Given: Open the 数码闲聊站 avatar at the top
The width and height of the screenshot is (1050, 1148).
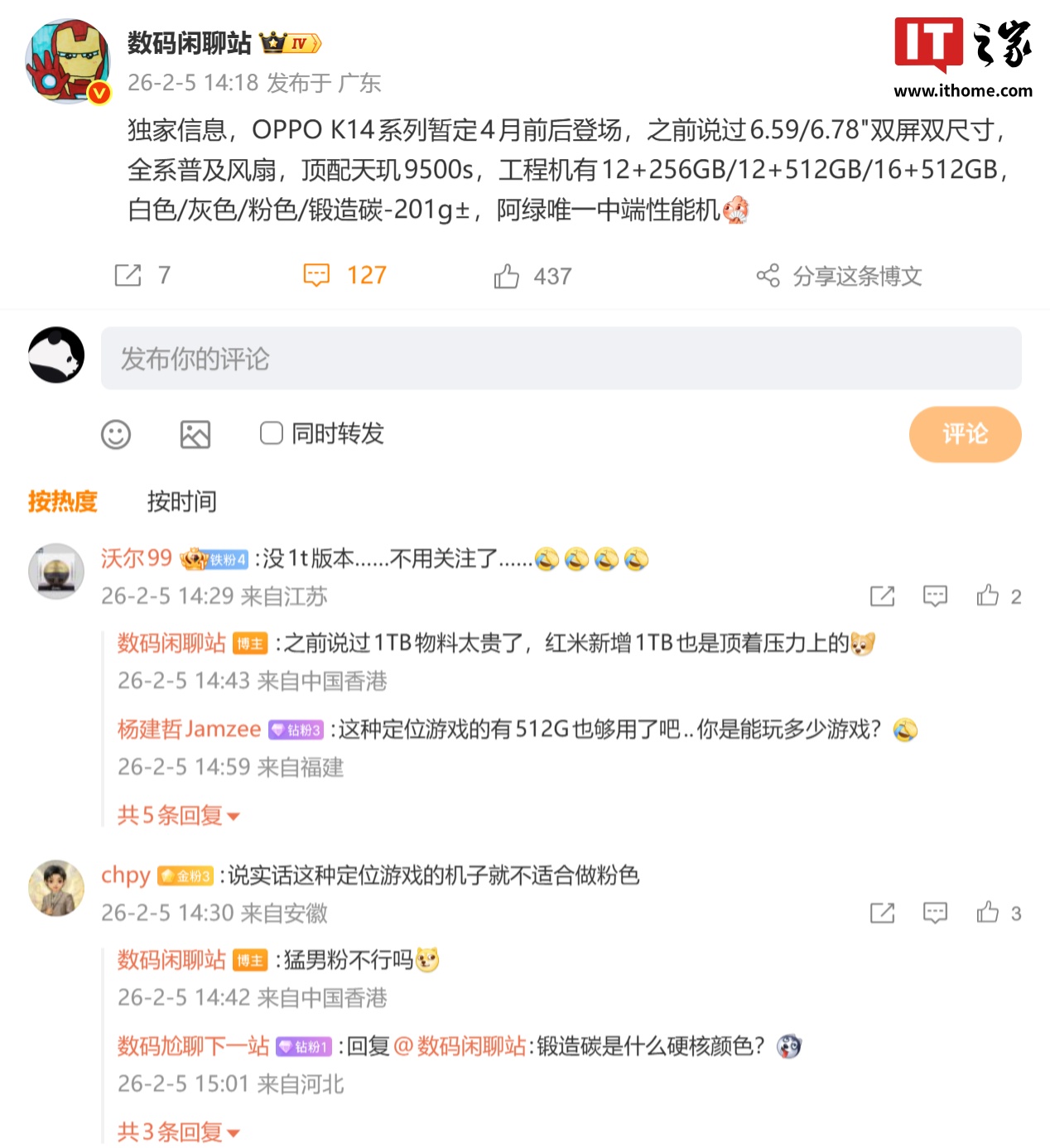Looking at the screenshot, I should pos(68,62).
